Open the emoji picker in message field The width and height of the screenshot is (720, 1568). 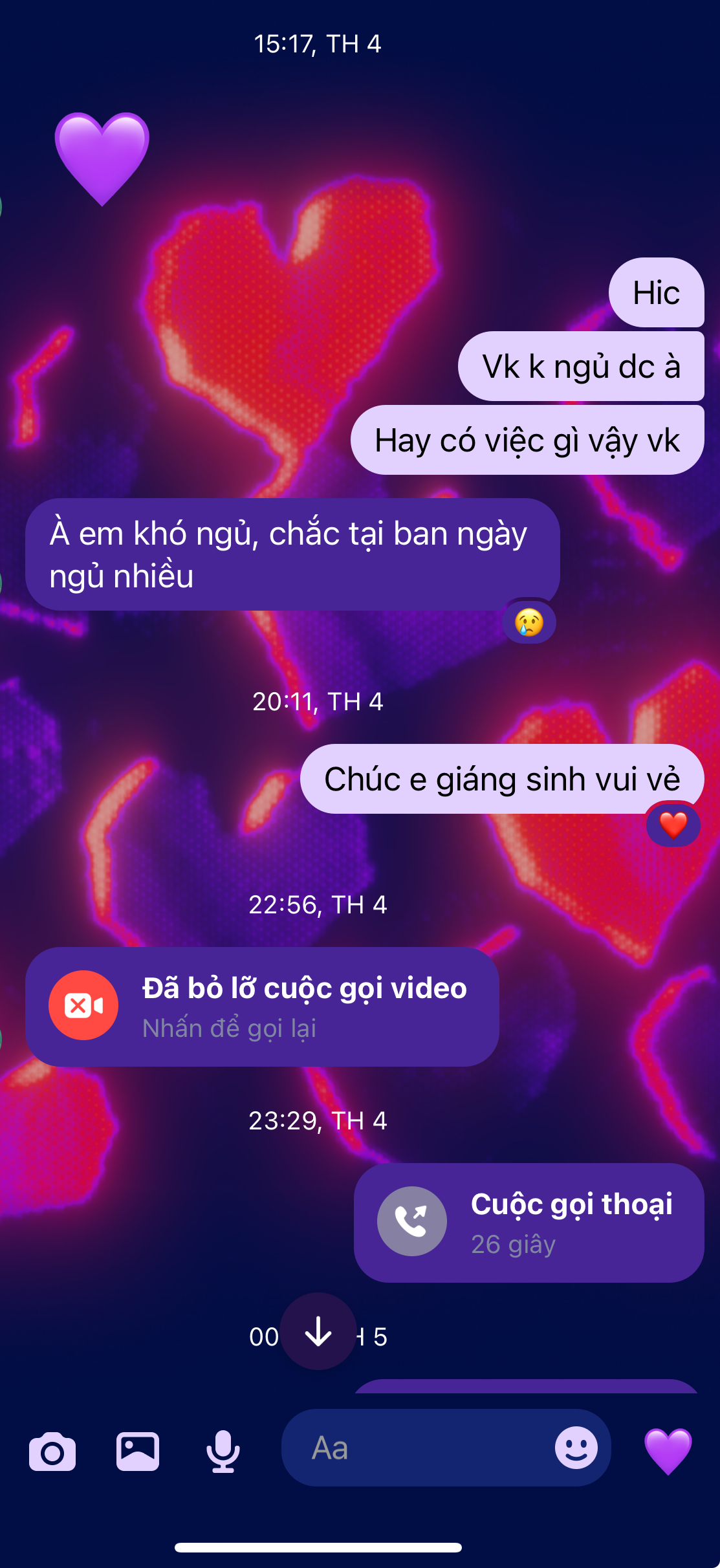[x=576, y=1448]
